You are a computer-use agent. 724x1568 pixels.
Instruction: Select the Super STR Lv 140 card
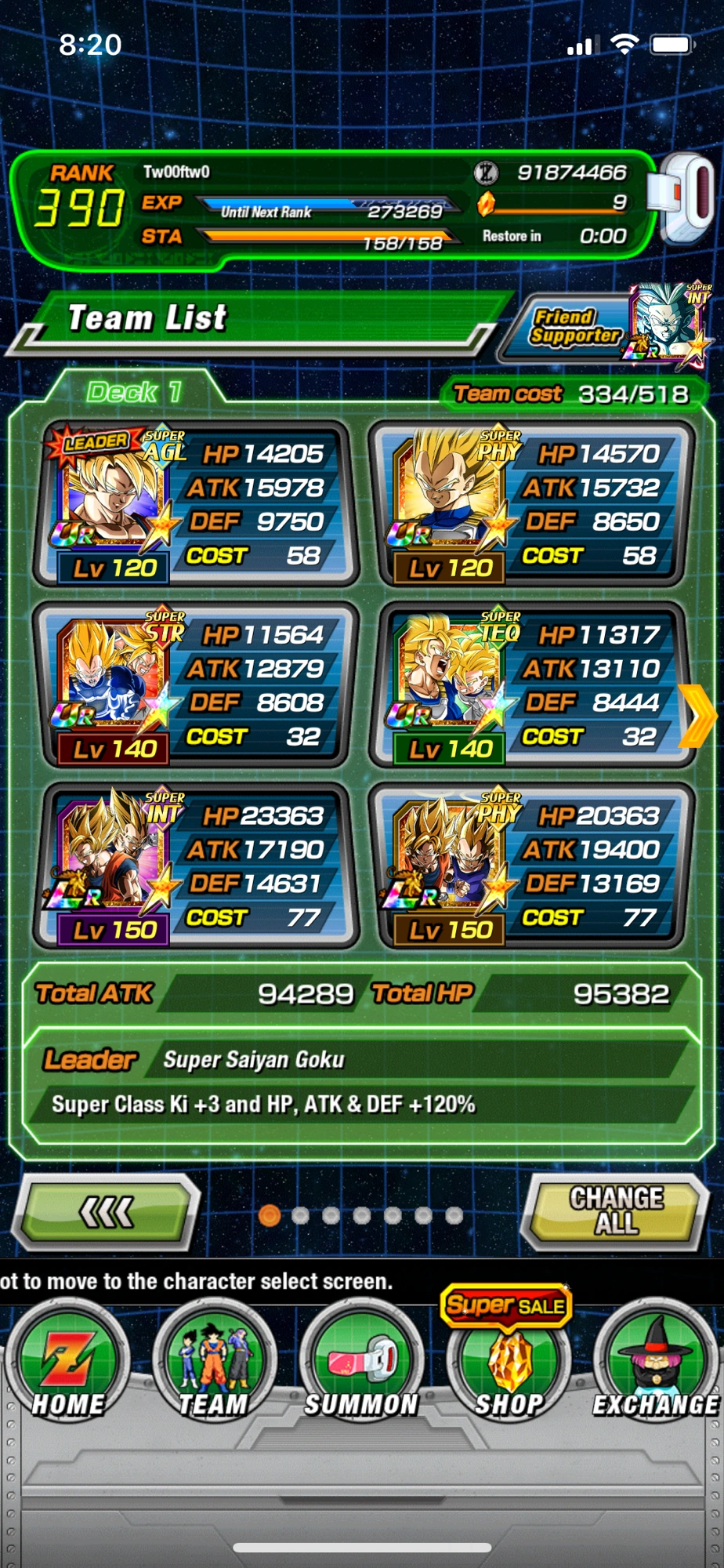tap(196, 684)
